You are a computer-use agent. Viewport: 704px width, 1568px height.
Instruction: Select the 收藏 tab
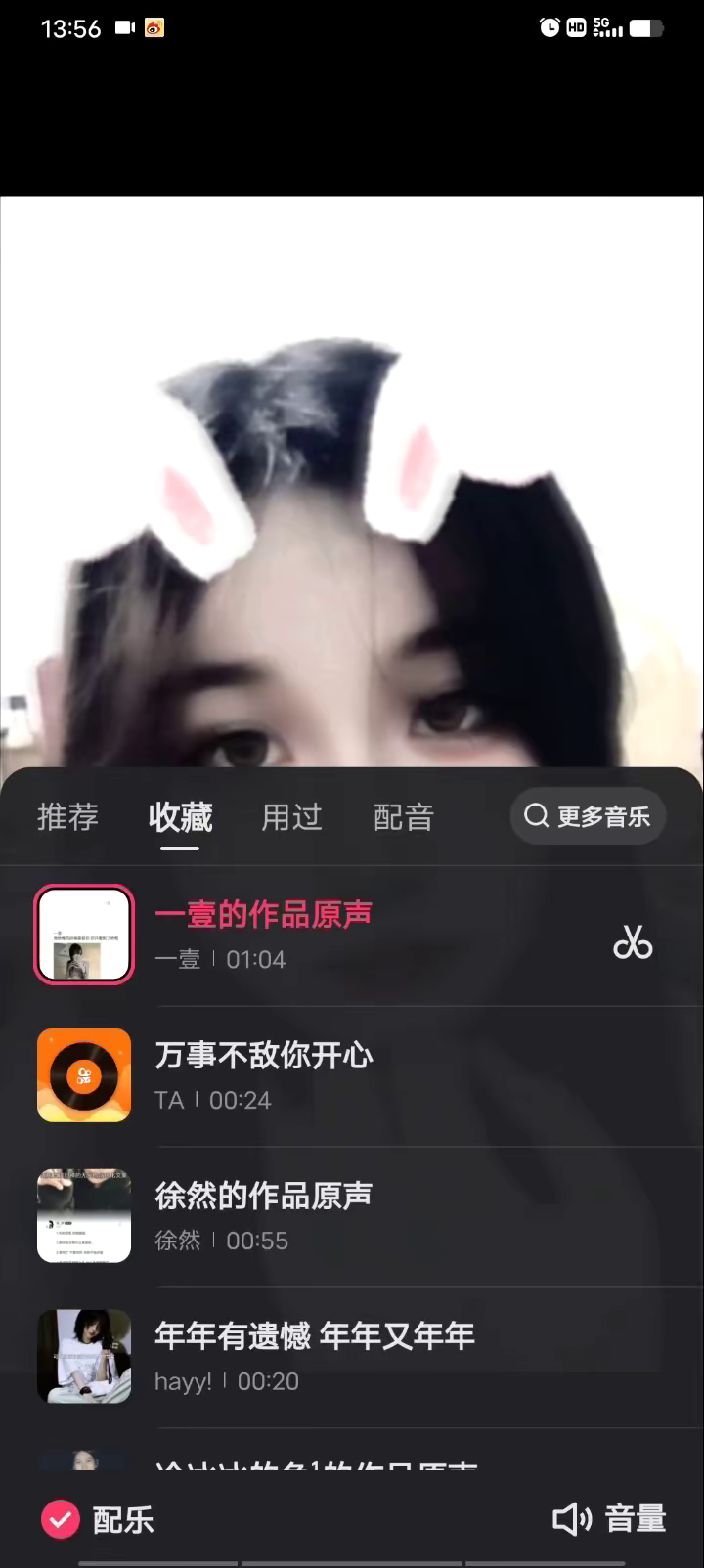click(180, 817)
